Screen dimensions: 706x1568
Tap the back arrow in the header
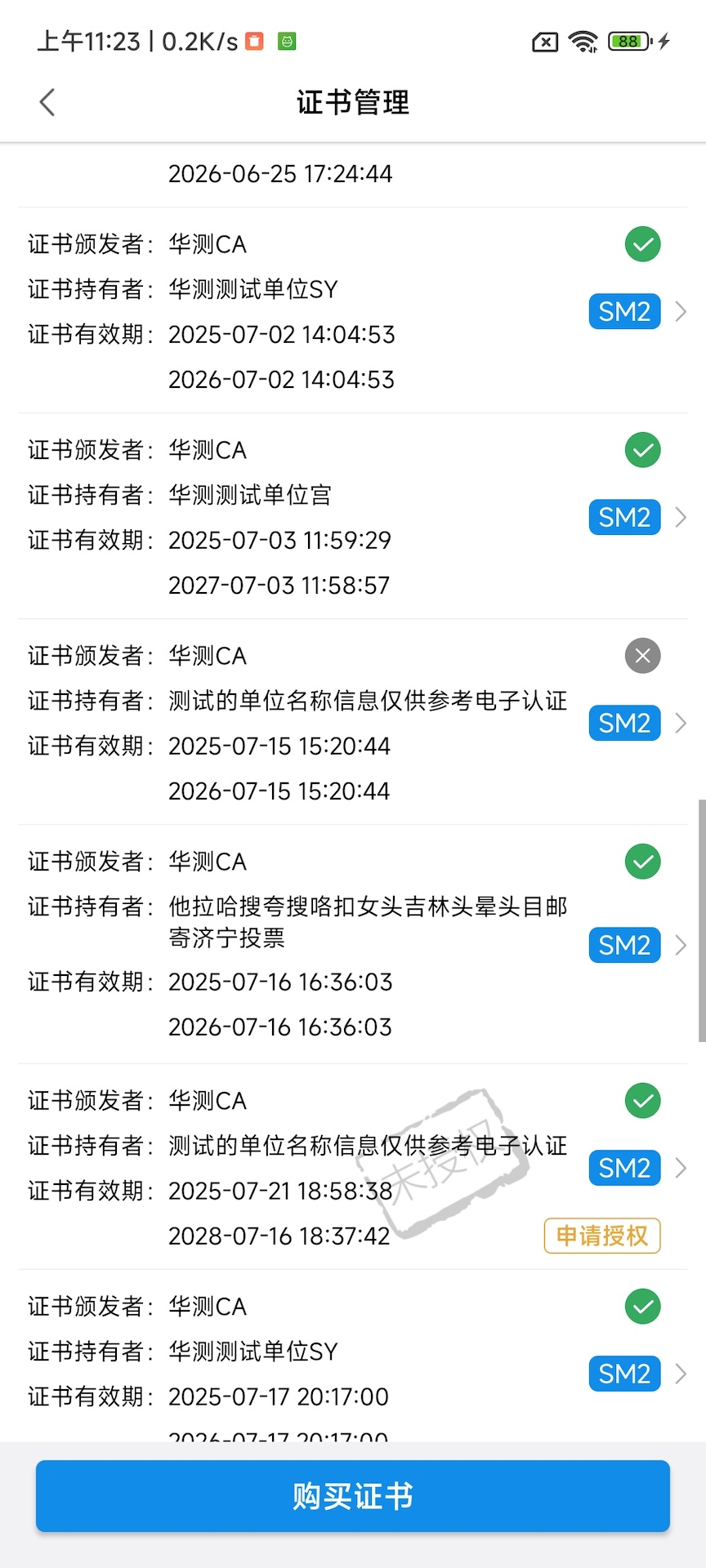(47, 102)
